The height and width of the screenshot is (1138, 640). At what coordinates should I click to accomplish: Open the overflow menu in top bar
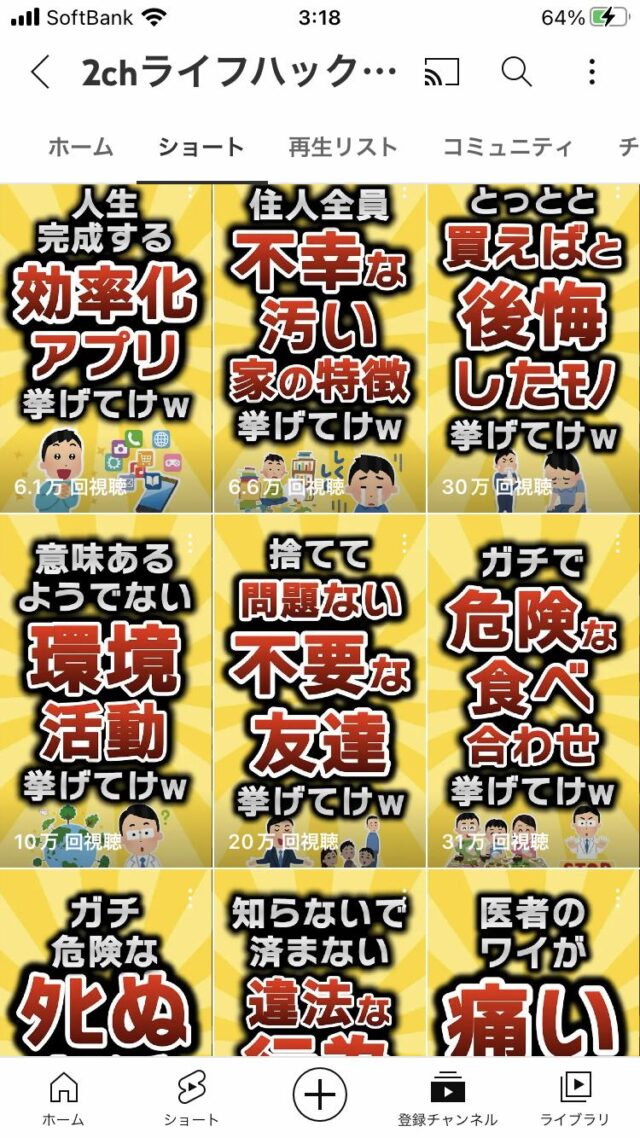point(592,72)
